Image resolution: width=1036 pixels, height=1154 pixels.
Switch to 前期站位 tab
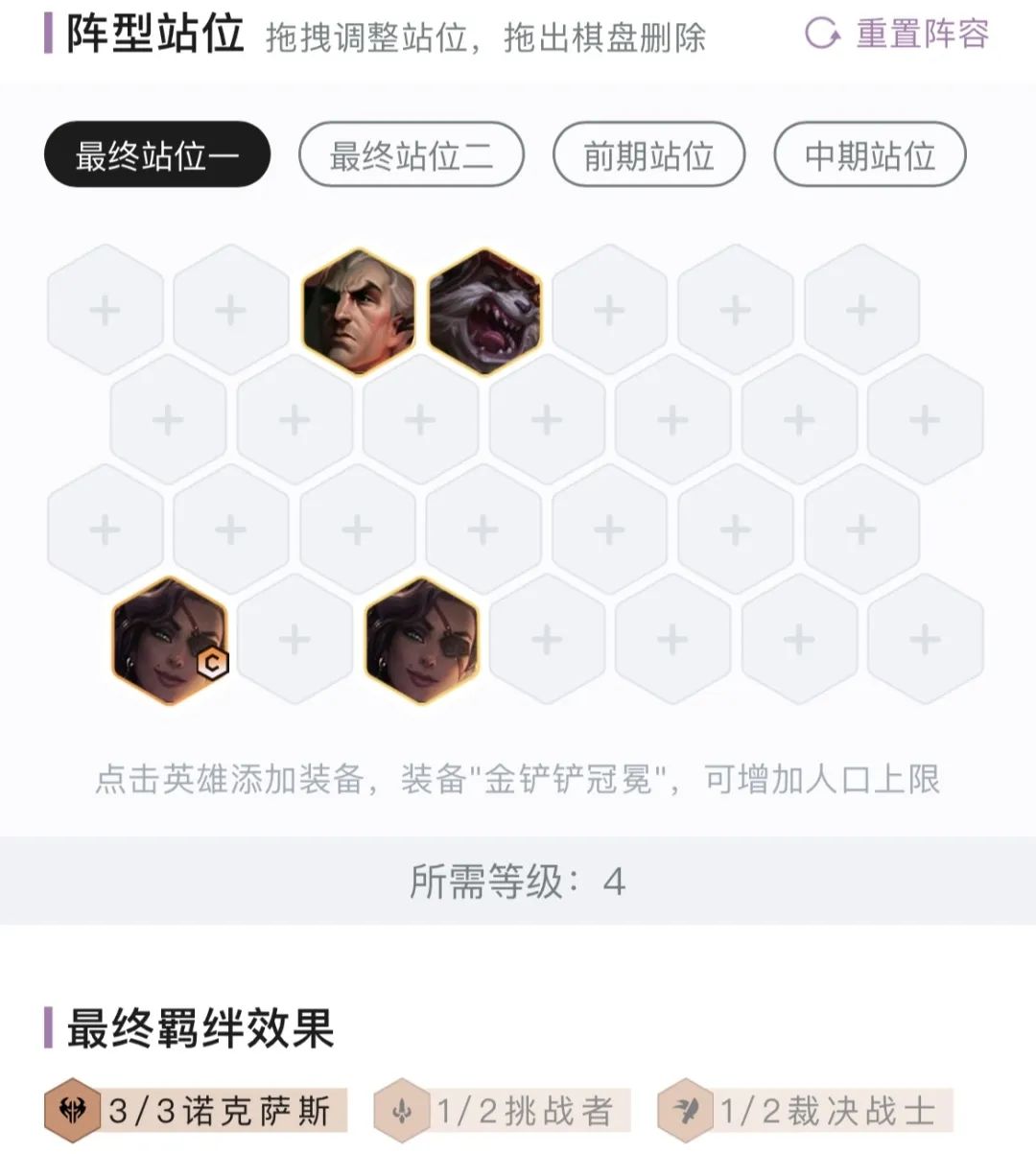tap(648, 154)
